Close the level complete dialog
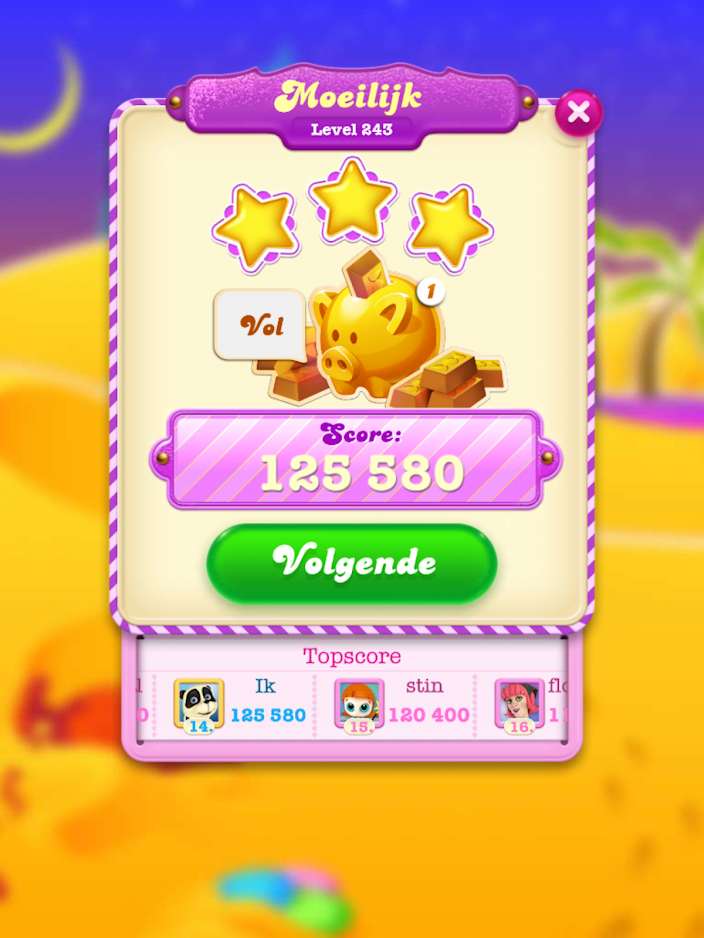704x938 pixels. (578, 113)
